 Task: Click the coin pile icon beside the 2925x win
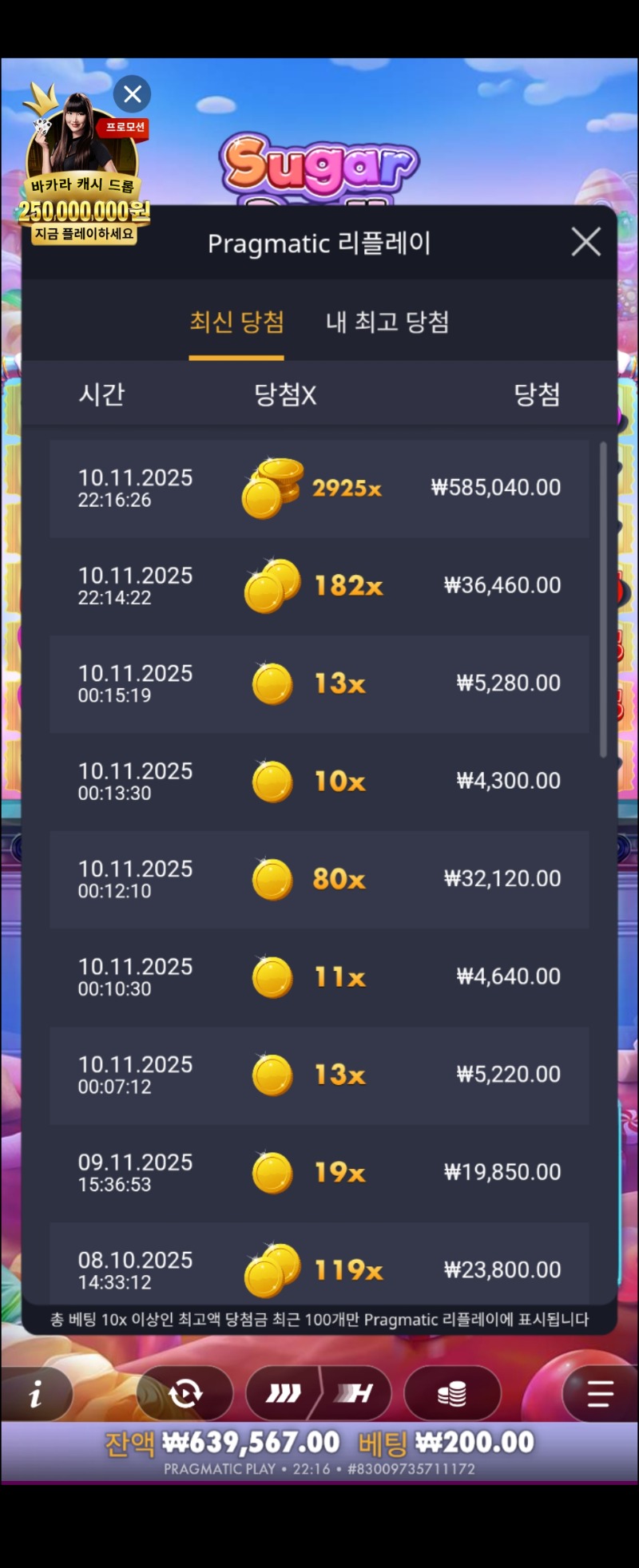pyautogui.click(x=270, y=487)
